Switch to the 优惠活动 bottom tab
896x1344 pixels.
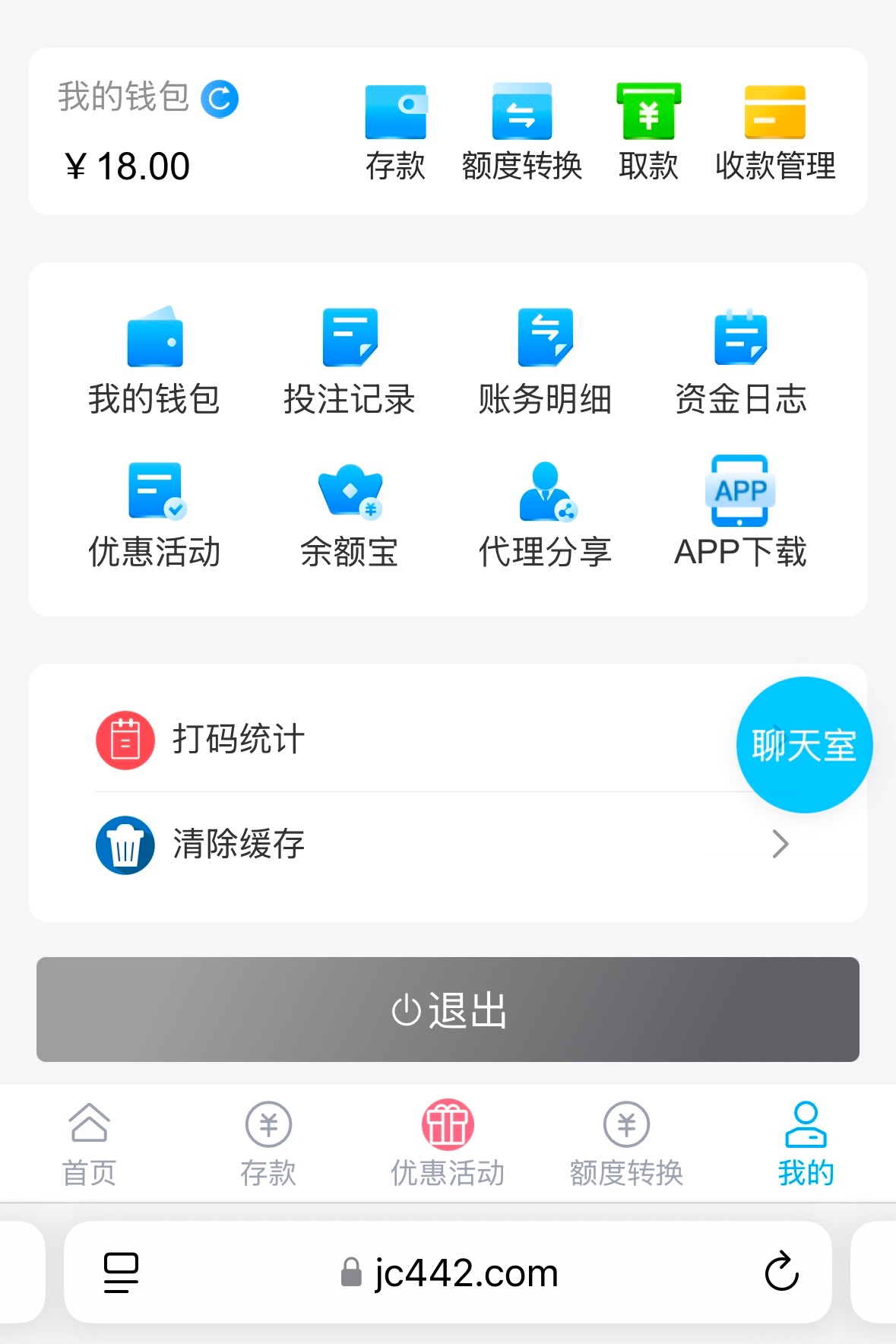coord(448,1143)
